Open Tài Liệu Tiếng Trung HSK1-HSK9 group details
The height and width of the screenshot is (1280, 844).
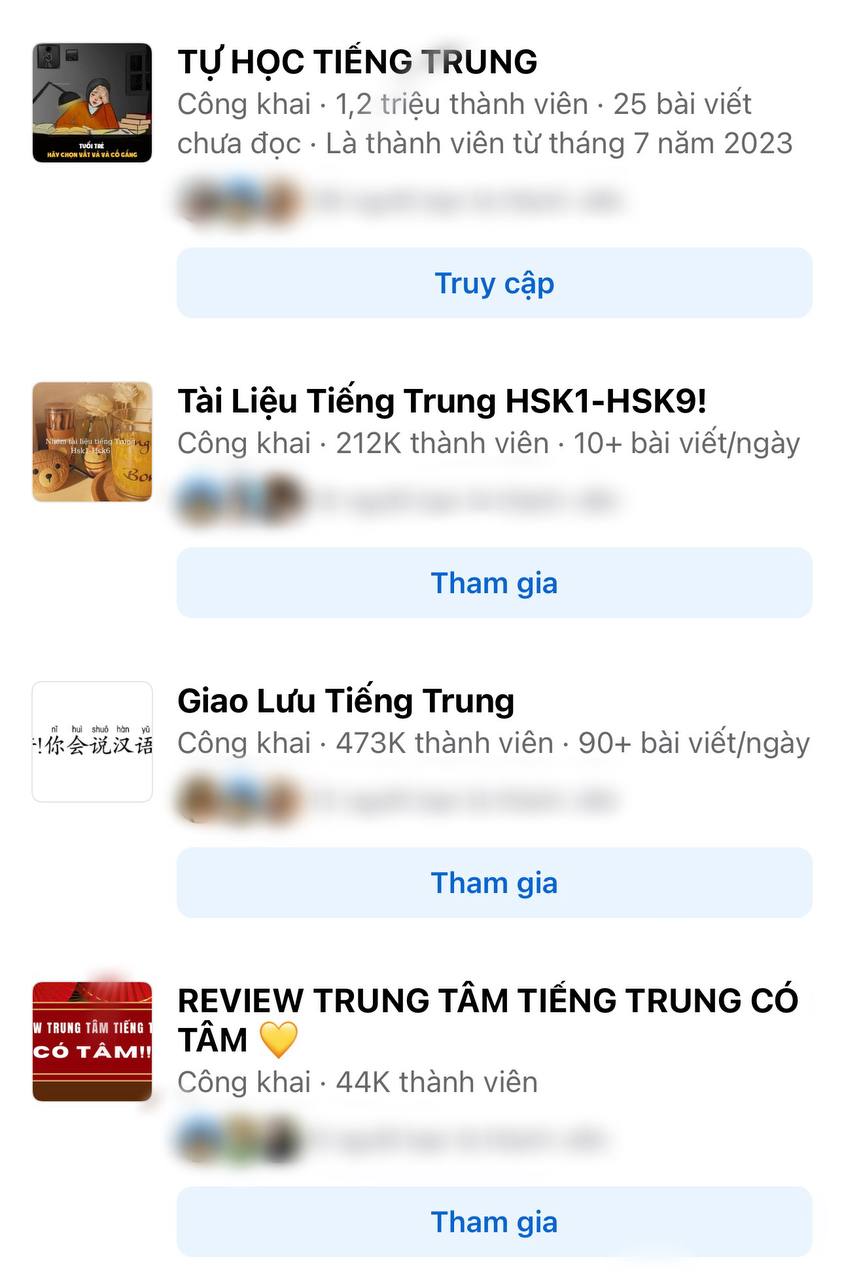[x=441, y=401]
